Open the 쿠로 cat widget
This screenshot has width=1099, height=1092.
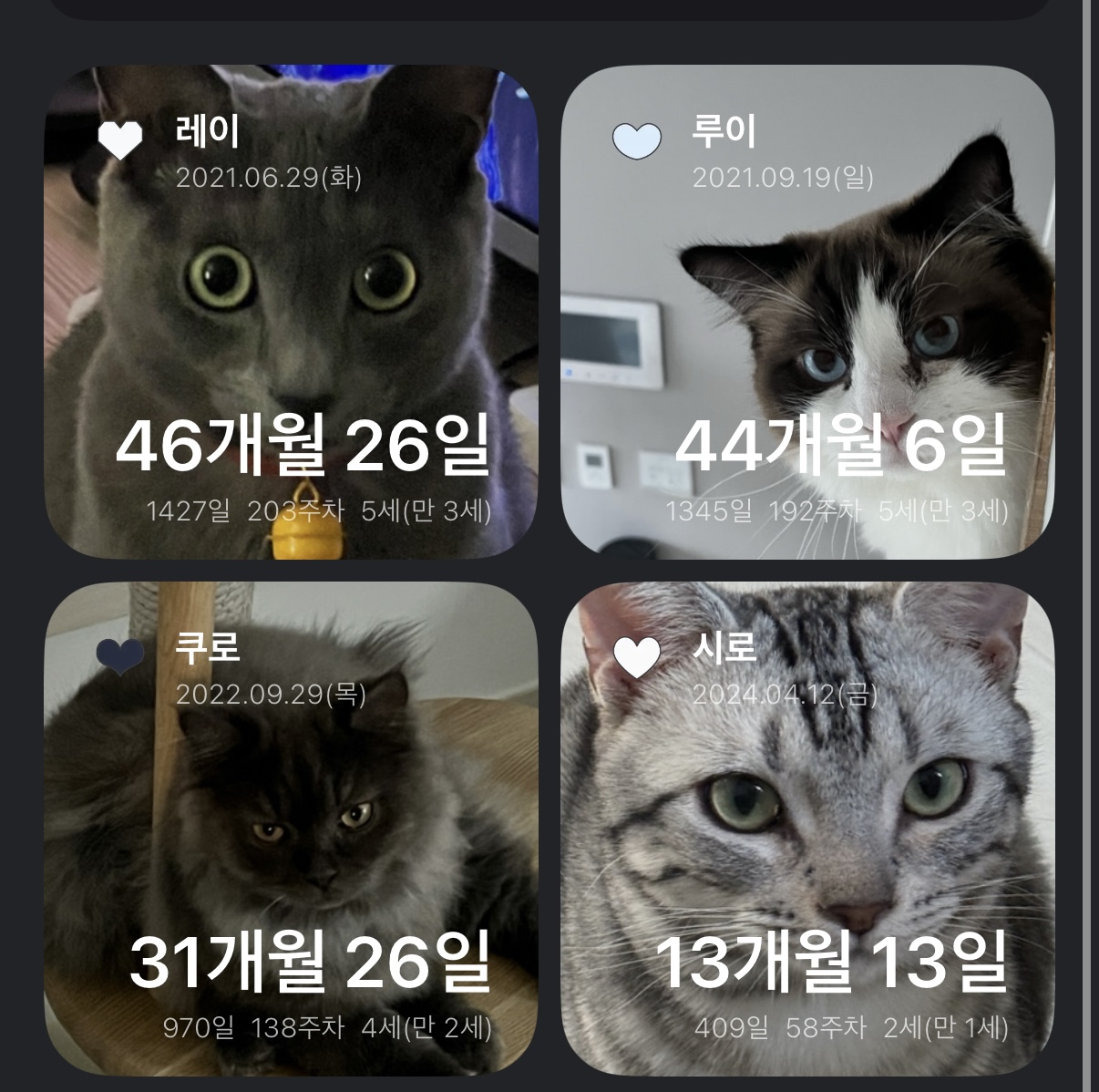291,829
